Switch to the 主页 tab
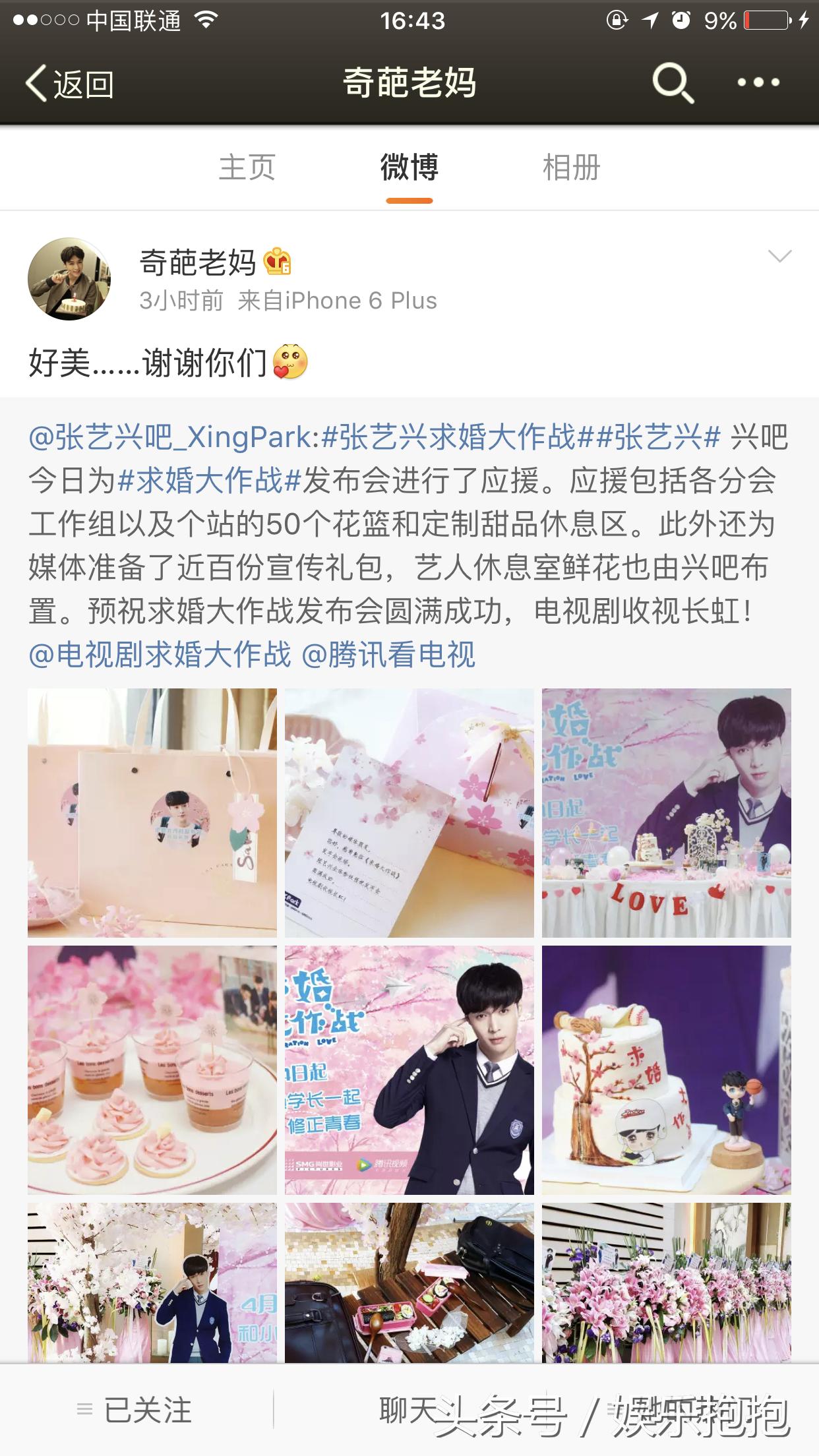Image resolution: width=819 pixels, height=1456 pixels. click(x=247, y=167)
